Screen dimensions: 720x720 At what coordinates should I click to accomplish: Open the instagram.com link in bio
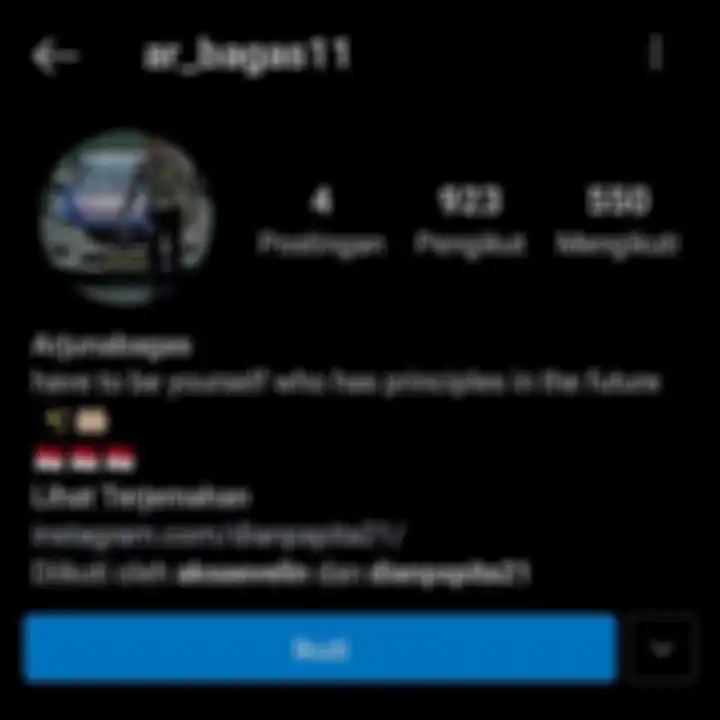218,535
